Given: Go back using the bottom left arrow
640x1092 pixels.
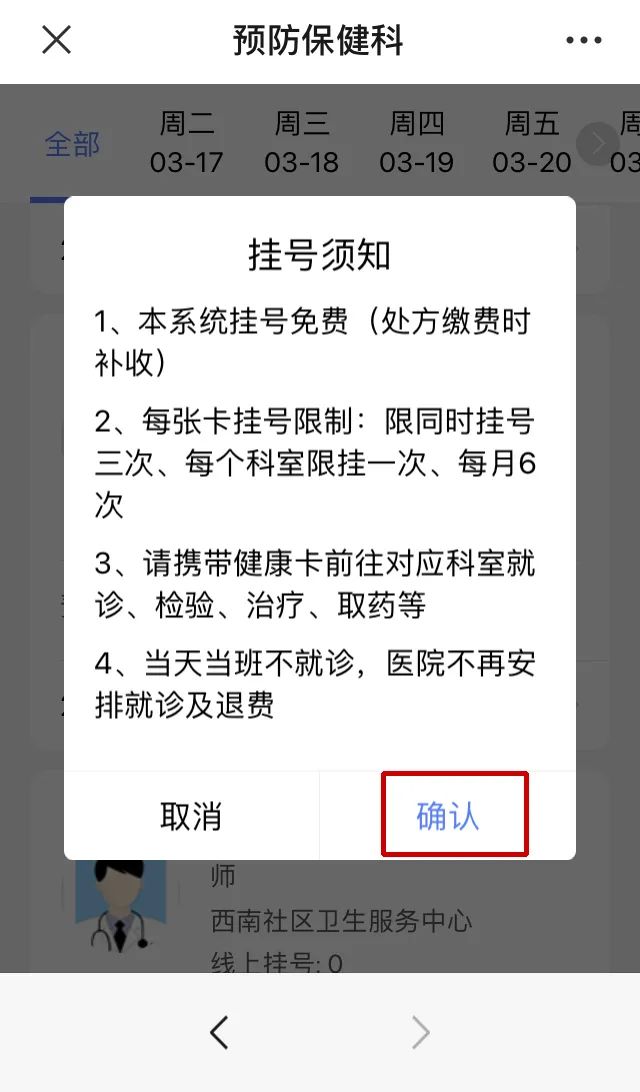Looking at the screenshot, I should coord(220,1032).
